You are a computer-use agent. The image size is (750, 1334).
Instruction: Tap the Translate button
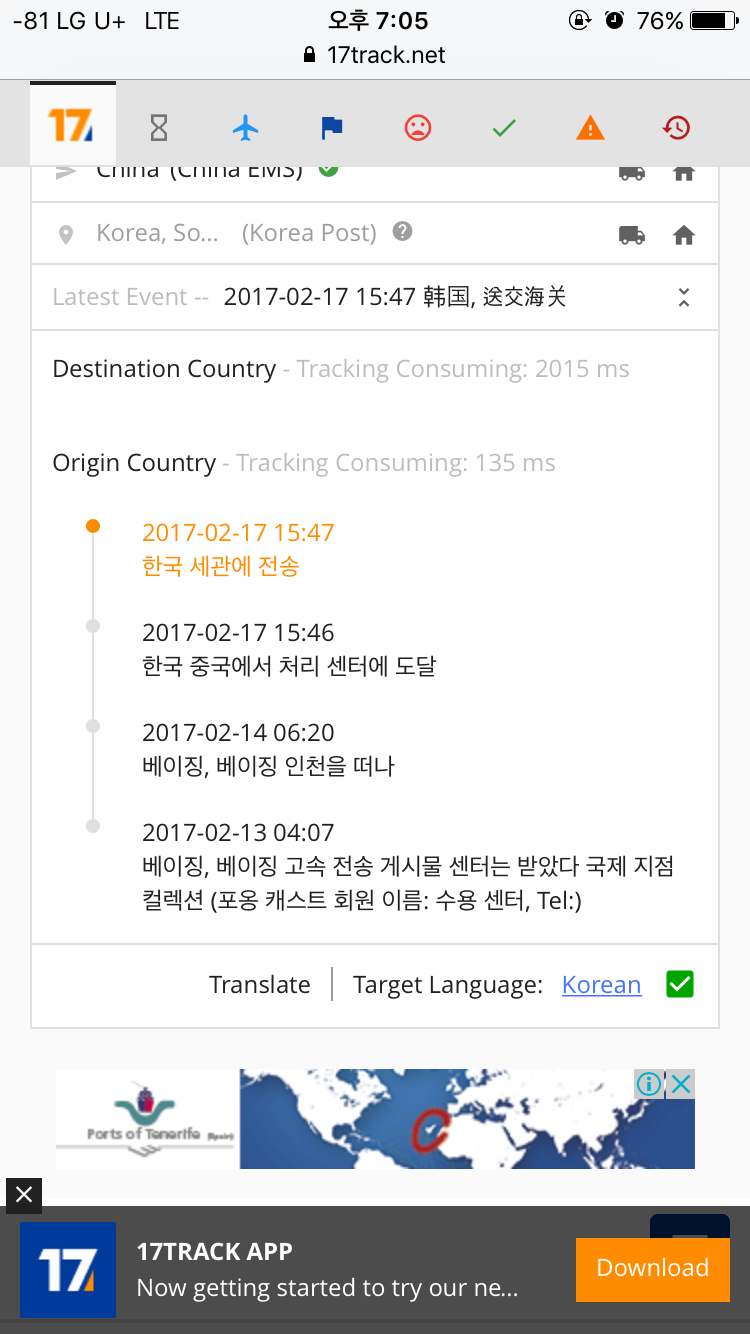(x=260, y=985)
